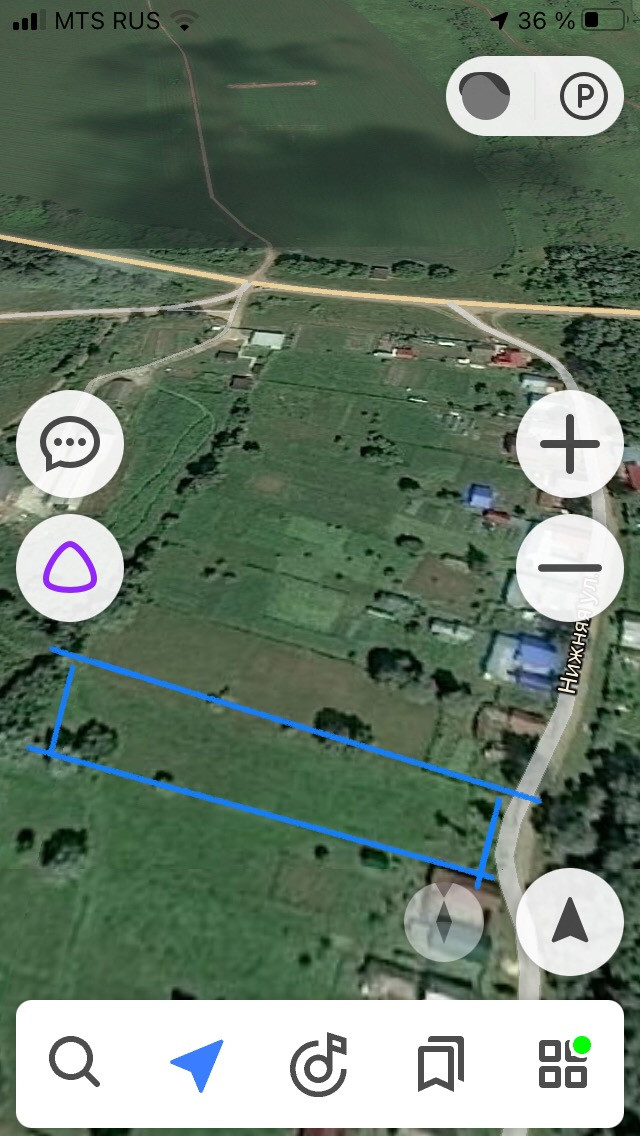
Task: Center the map on my location
Action: [x=570, y=922]
